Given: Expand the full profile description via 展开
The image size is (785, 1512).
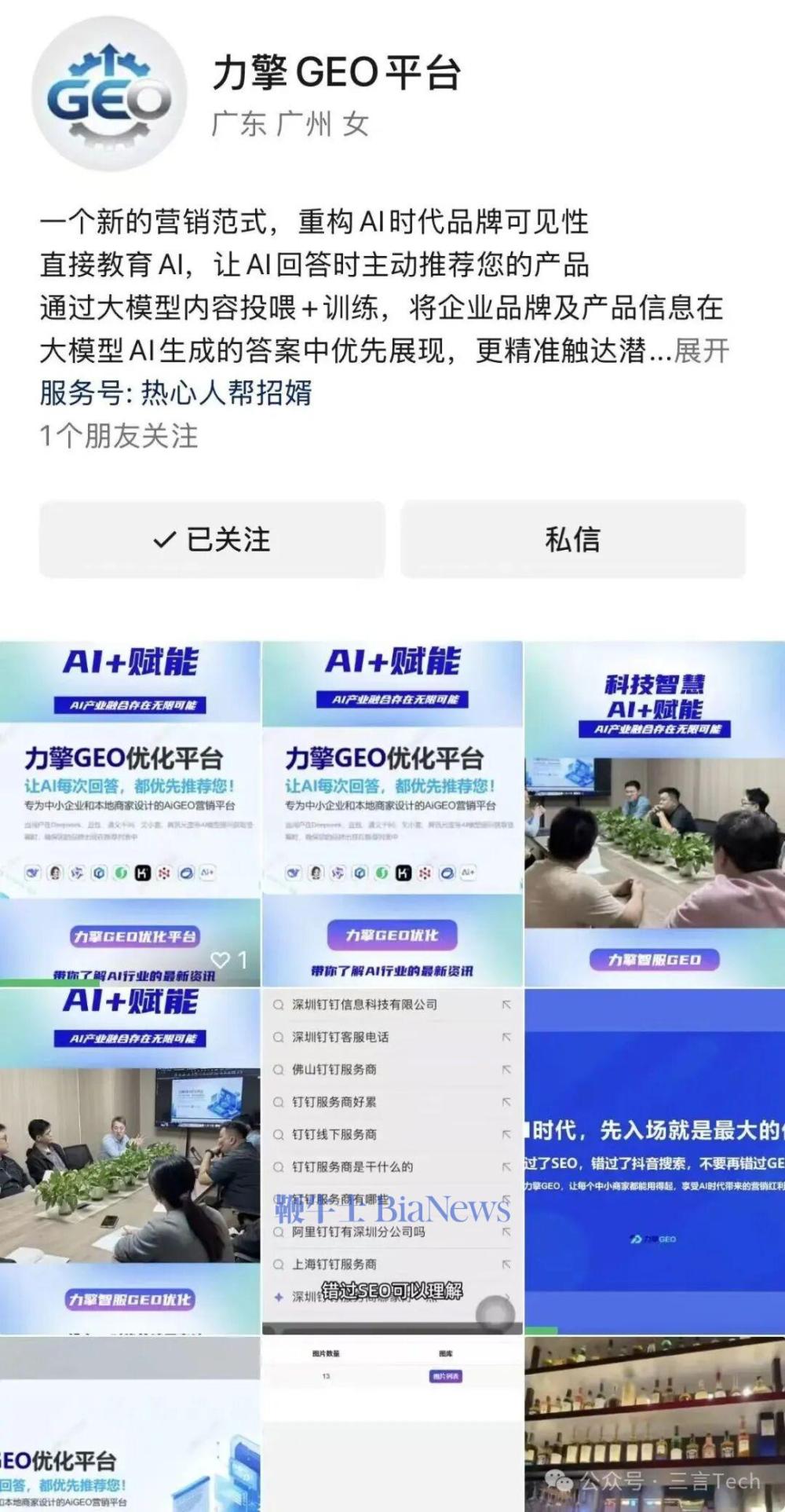Looking at the screenshot, I should 701,350.
